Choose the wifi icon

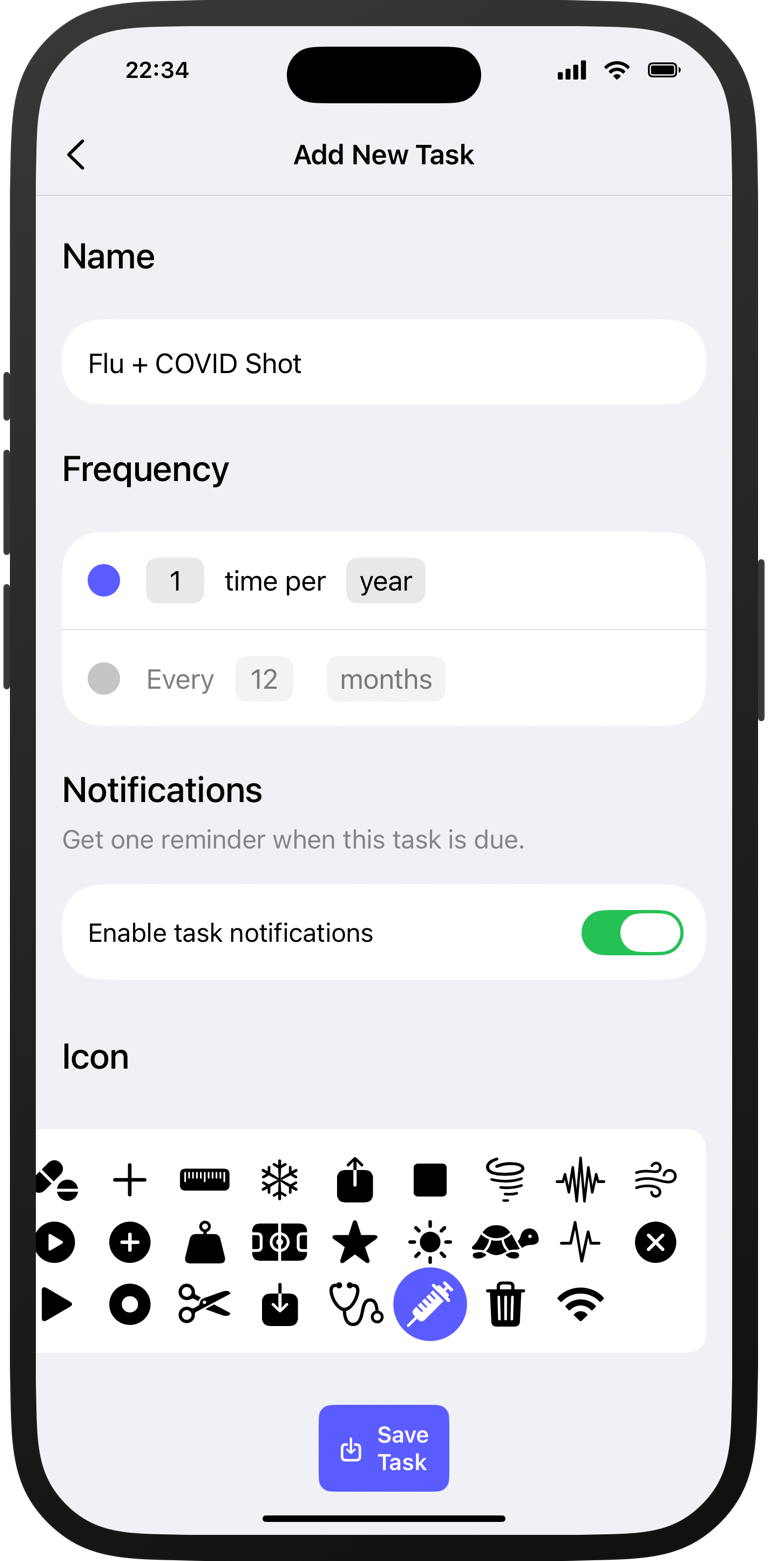pos(580,1304)
